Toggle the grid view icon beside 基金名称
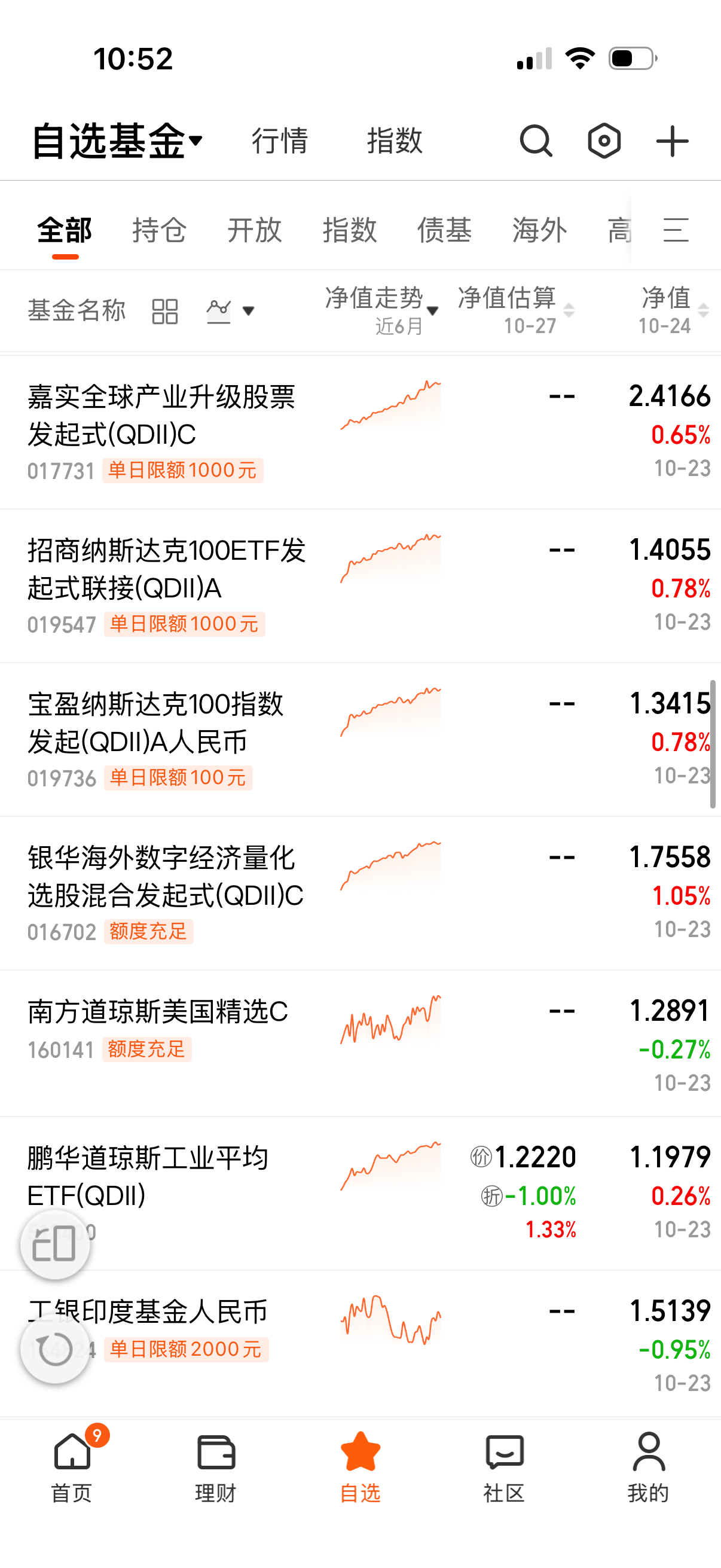The height and width of the screenshot is (1568, 721). pos(164,311)
